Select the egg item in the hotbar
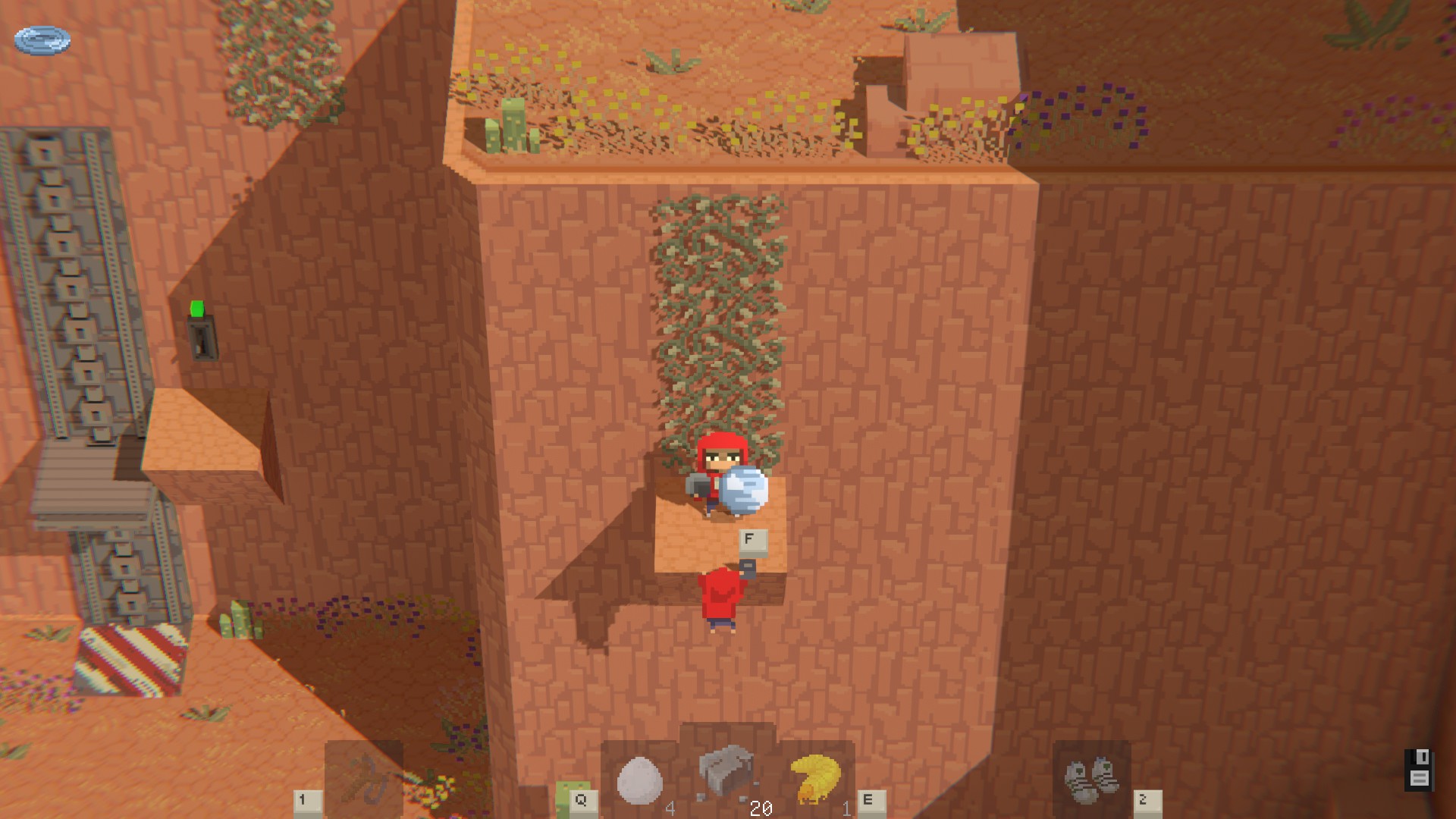Viewport: 1456px width, 819px height. coord(639,780)
